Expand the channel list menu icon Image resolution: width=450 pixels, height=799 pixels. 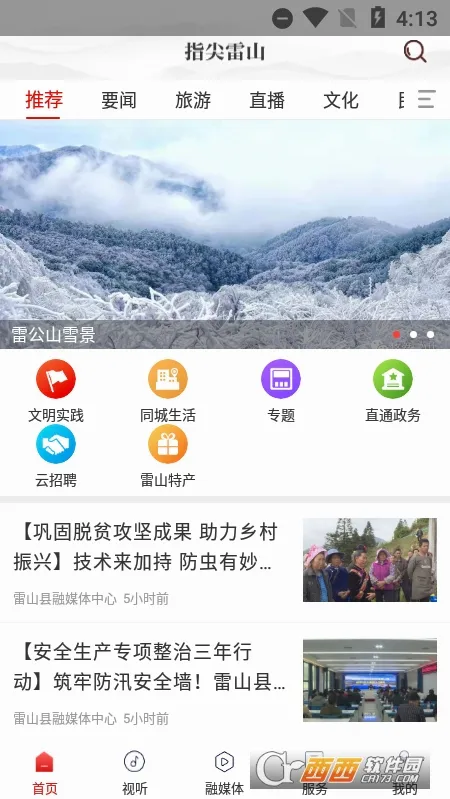(427, 99)
